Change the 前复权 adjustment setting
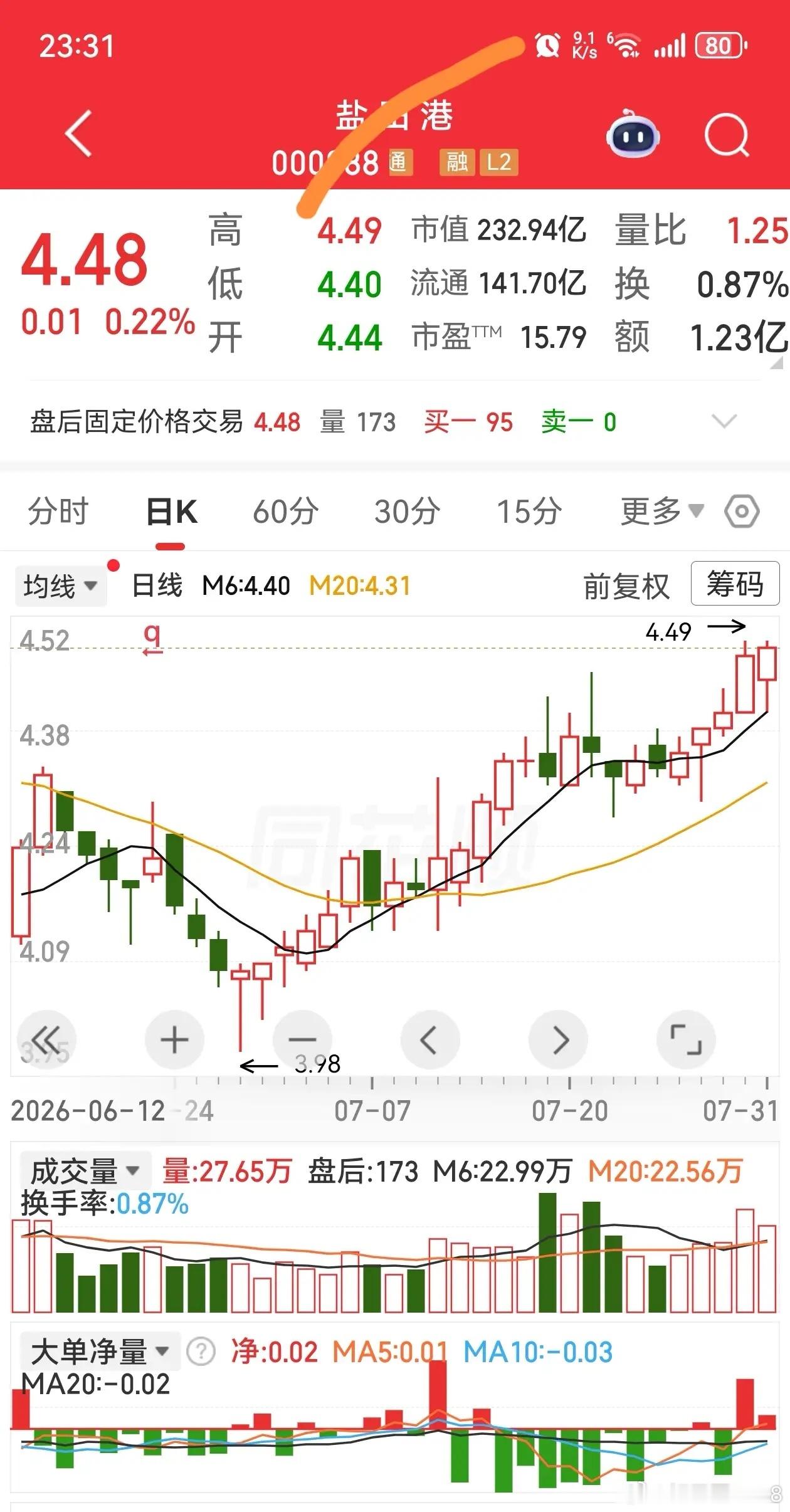This screenshot has width=790, height=1512. 626,587
